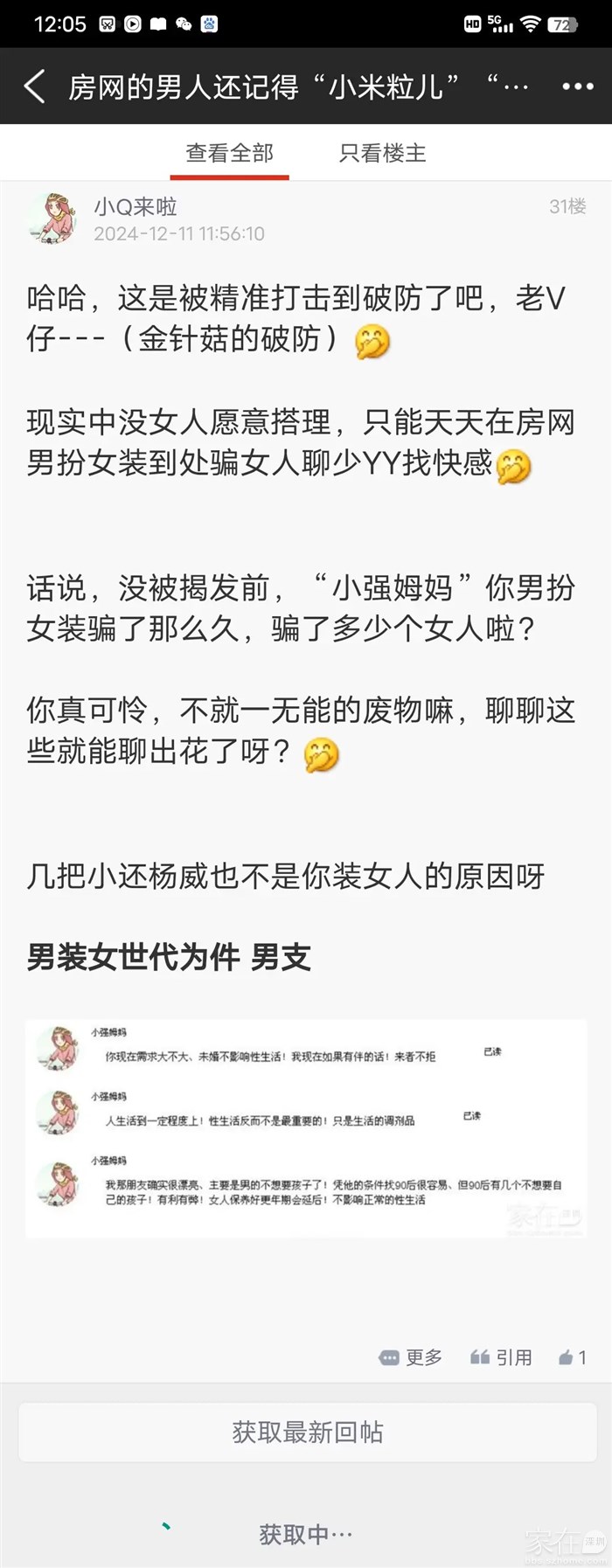
Task: Open 更多 options for this reply
Action: tap(411, 1357)
